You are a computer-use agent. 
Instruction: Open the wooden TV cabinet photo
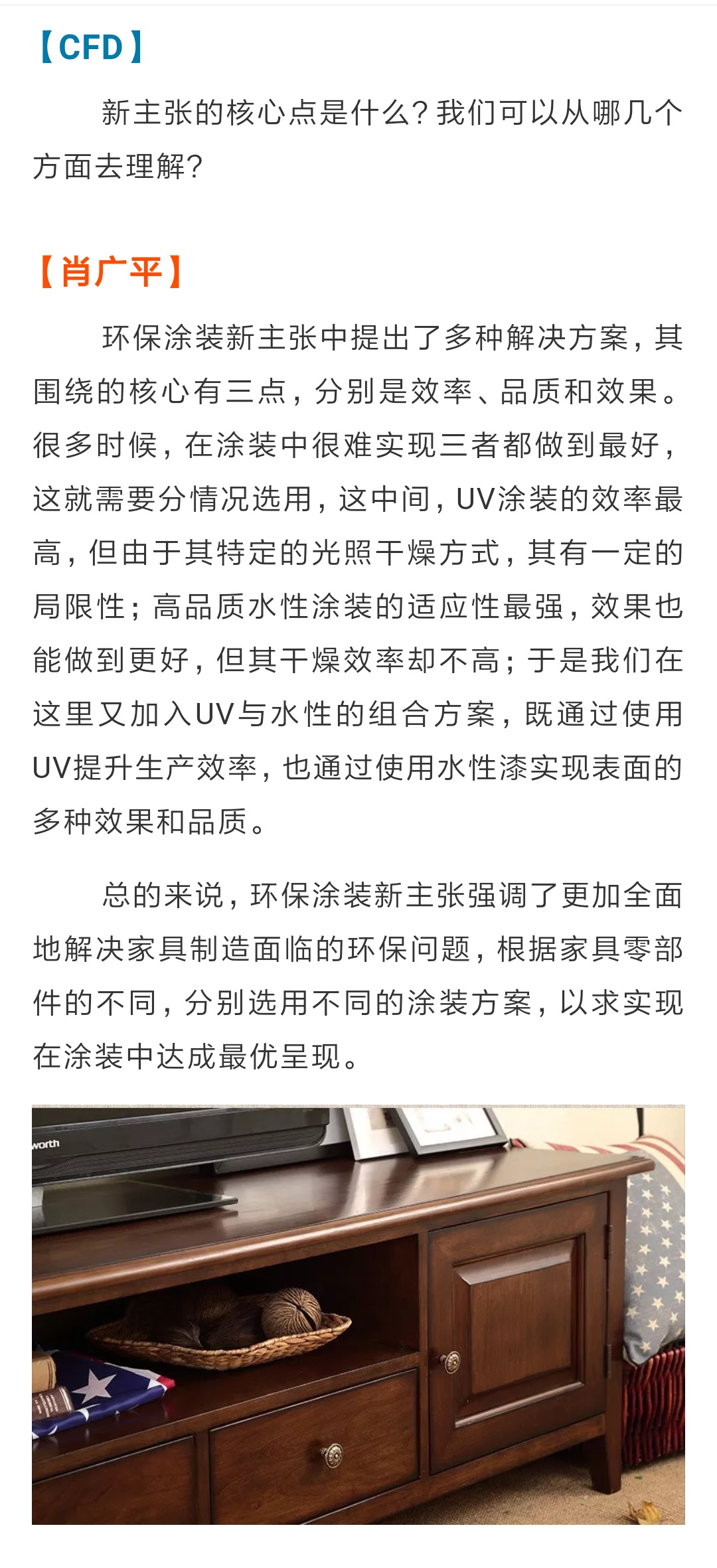click(x=358, y=1314)
